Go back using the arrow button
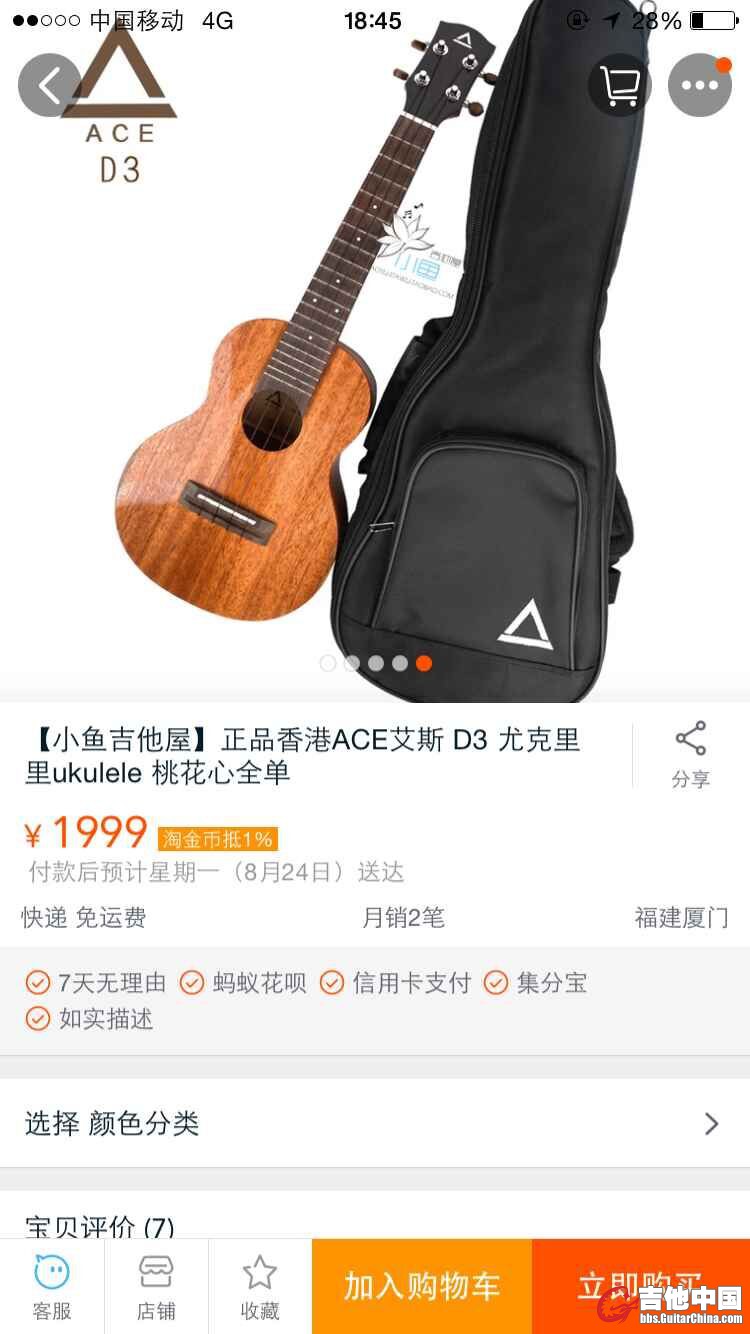This screenshot has width=750, height=1334. click(x=48, y=86)
